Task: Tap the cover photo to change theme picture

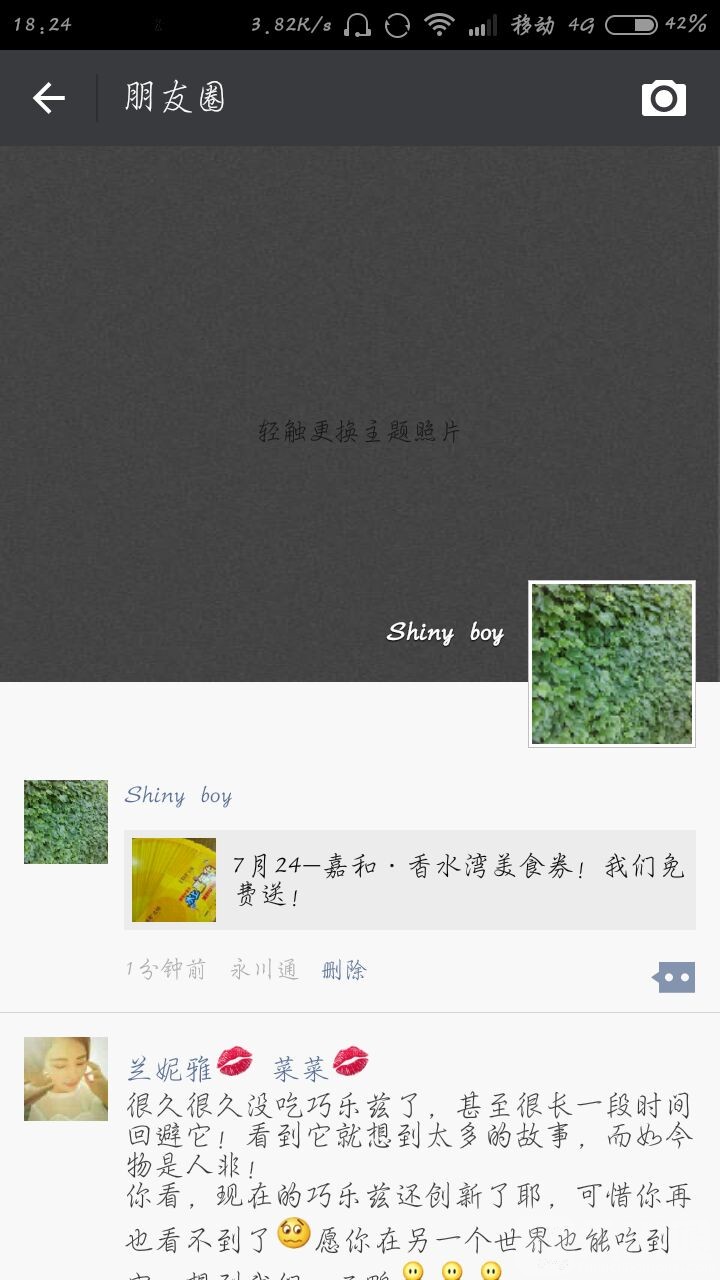Action: 360,430
